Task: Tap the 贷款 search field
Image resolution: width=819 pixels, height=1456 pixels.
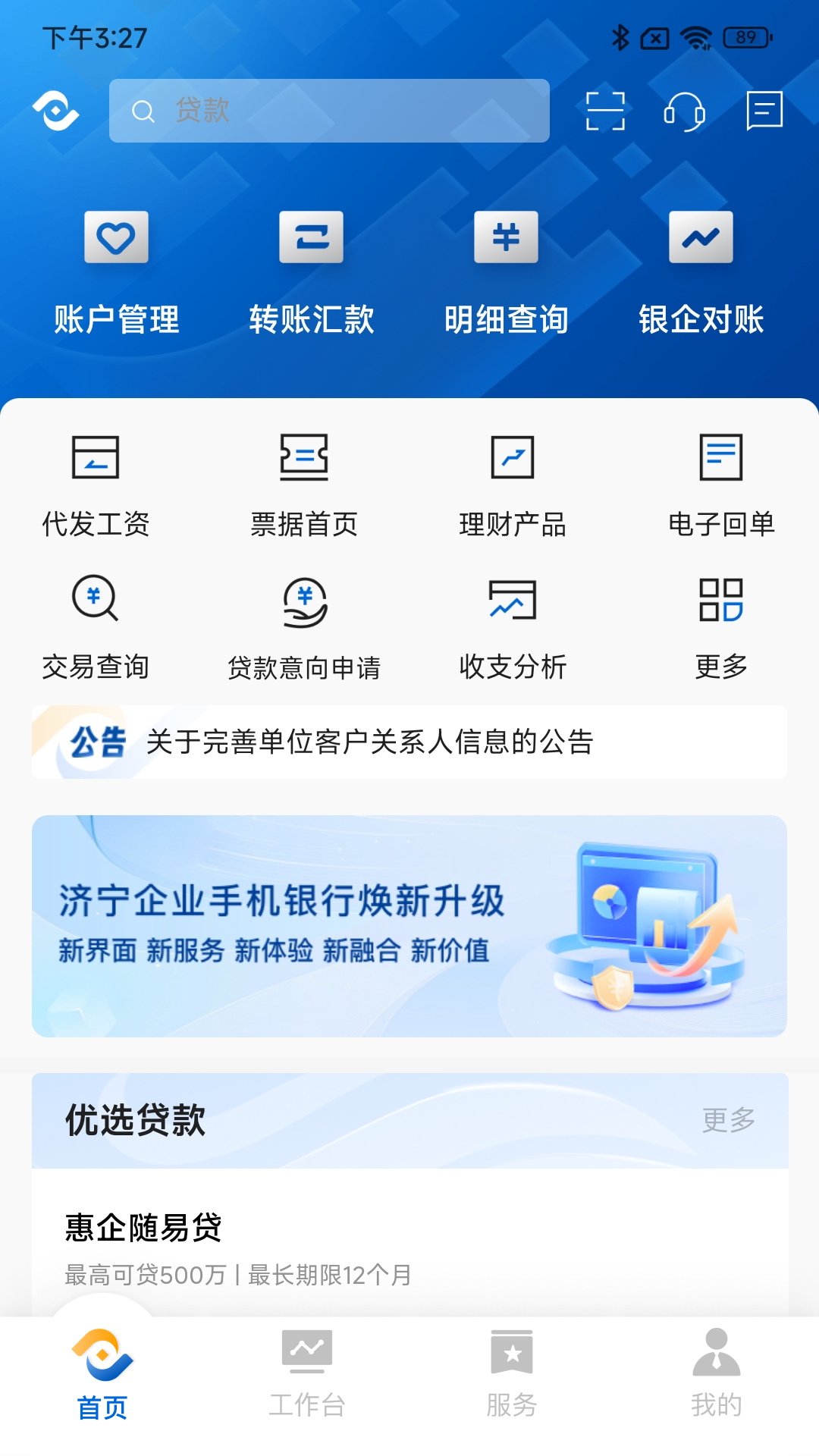Action: click(x=329, y=111)
